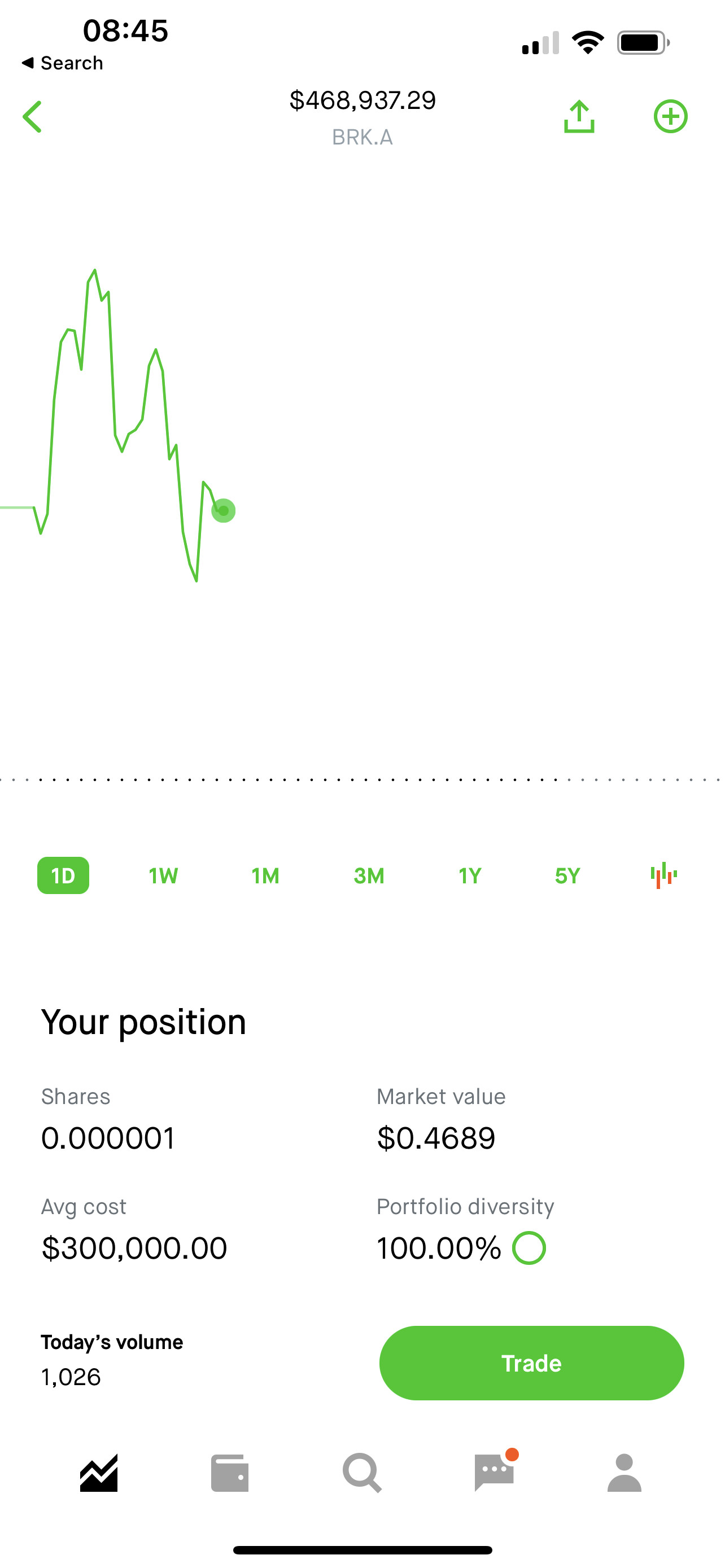725x1568 pixels.
Task: Open the account profile tab
Action: pyautogui.click(x=624, y=1473)
